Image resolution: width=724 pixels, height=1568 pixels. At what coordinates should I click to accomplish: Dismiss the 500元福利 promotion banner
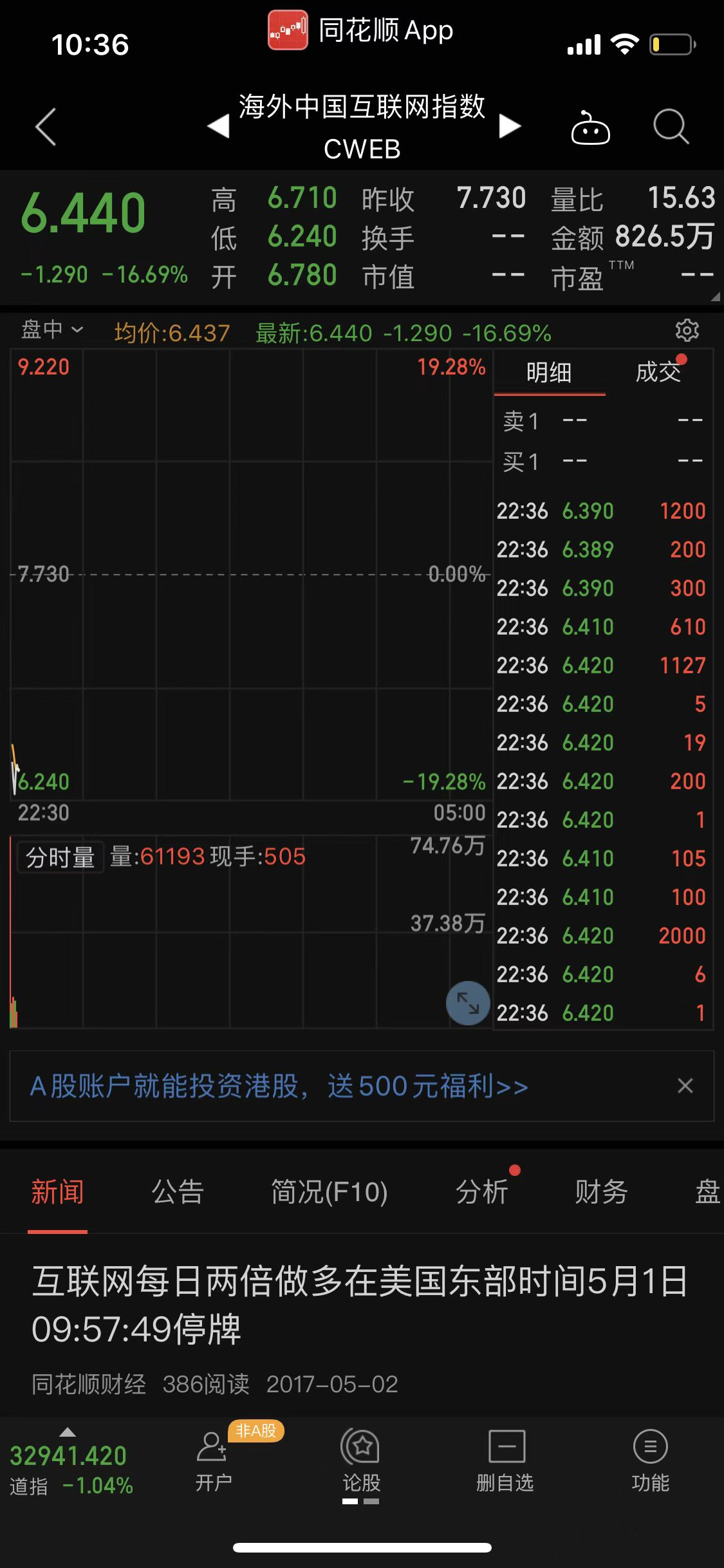pos(685,1086)
